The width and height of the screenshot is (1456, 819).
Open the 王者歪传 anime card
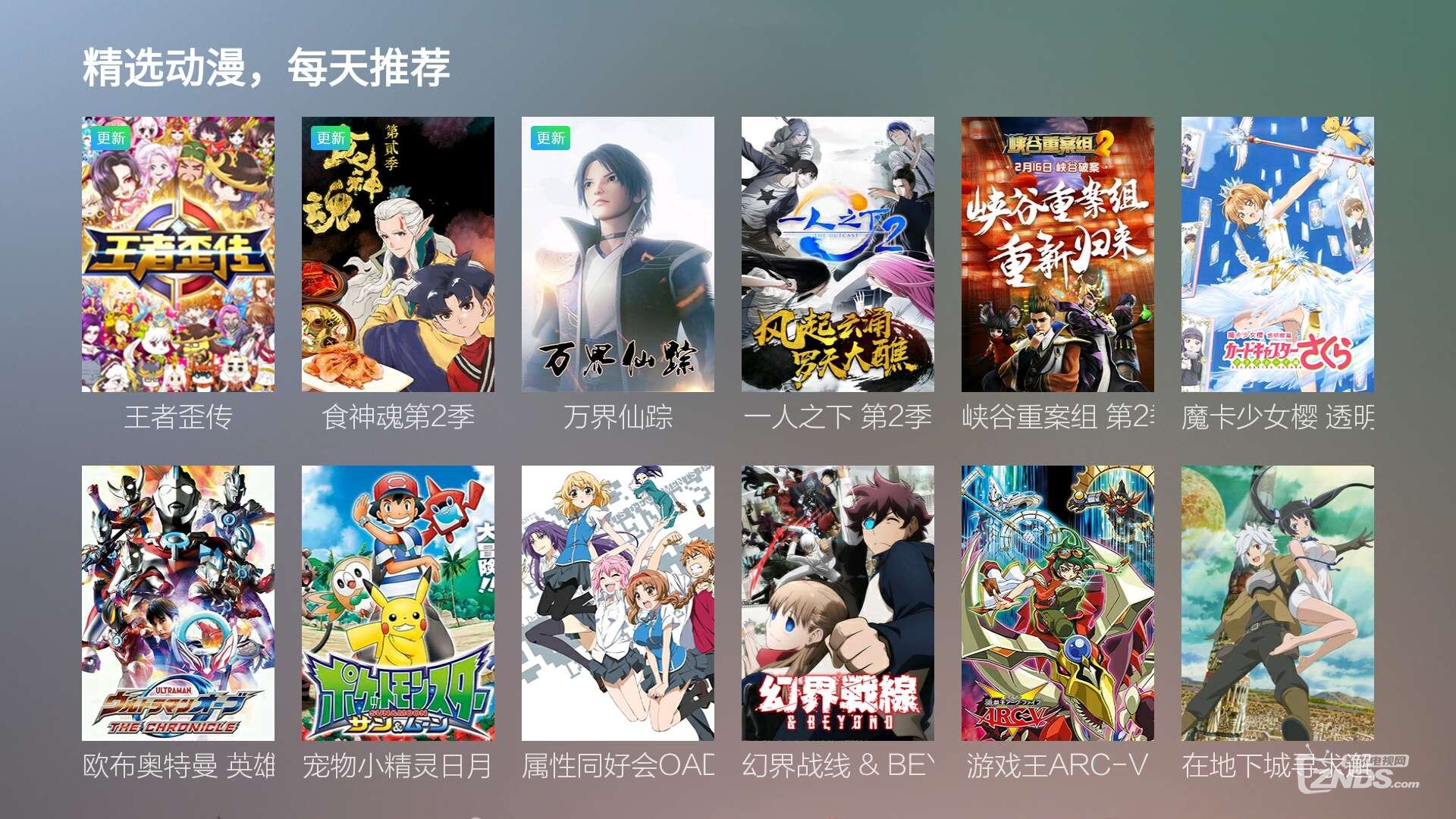[x=178, y=255]
